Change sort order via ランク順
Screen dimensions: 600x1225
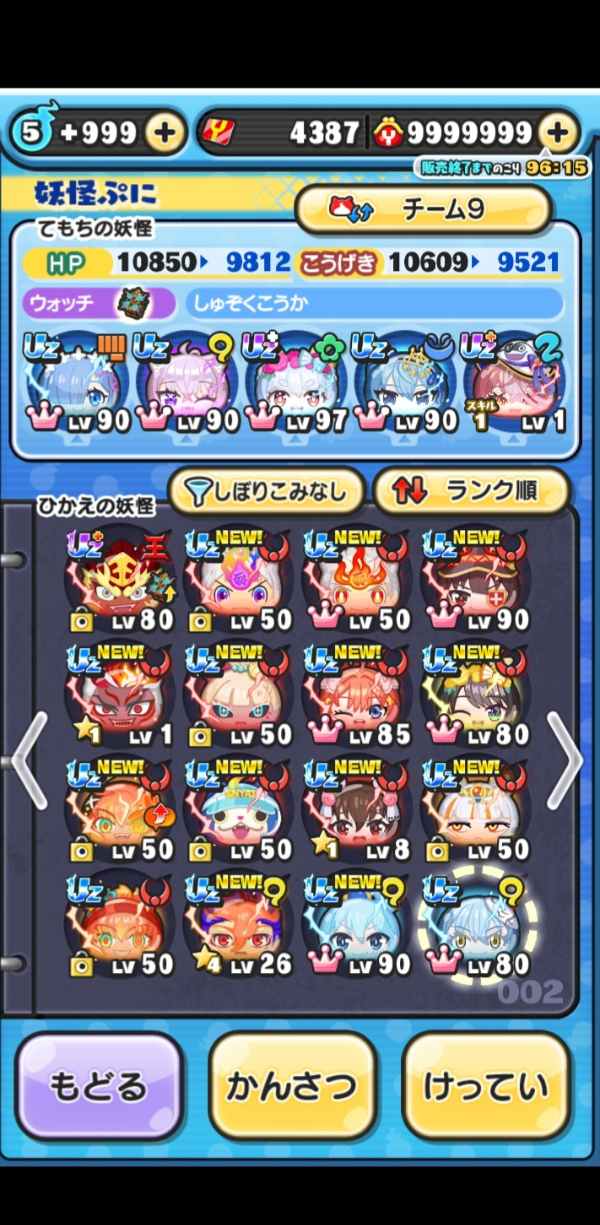[470, 490]
